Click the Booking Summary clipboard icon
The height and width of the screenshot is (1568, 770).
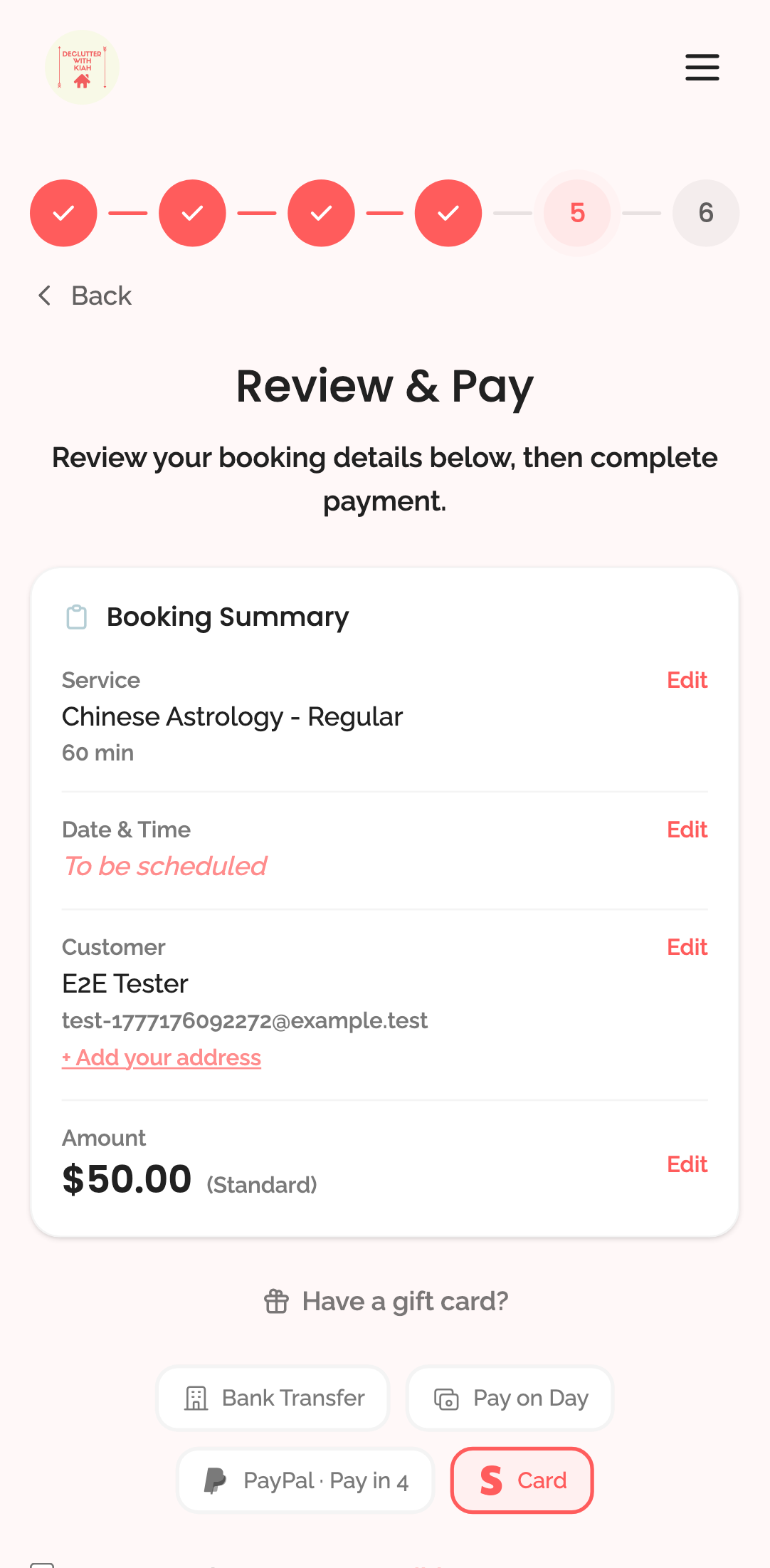[77, 617]
